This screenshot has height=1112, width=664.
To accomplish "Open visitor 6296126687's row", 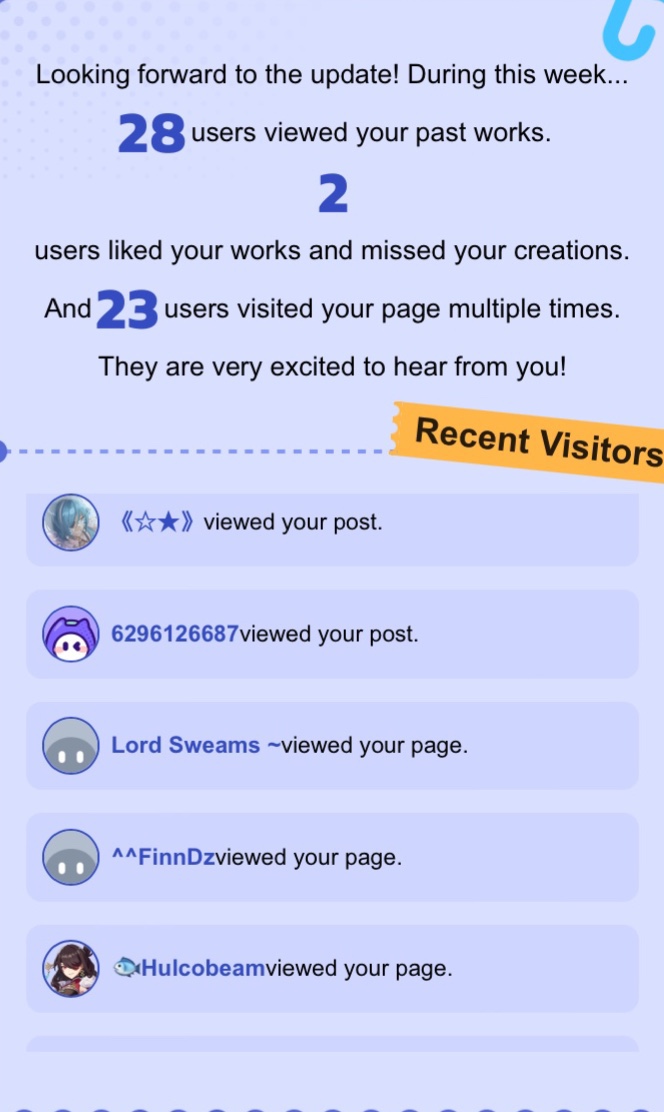I will (x=331, y=634).
